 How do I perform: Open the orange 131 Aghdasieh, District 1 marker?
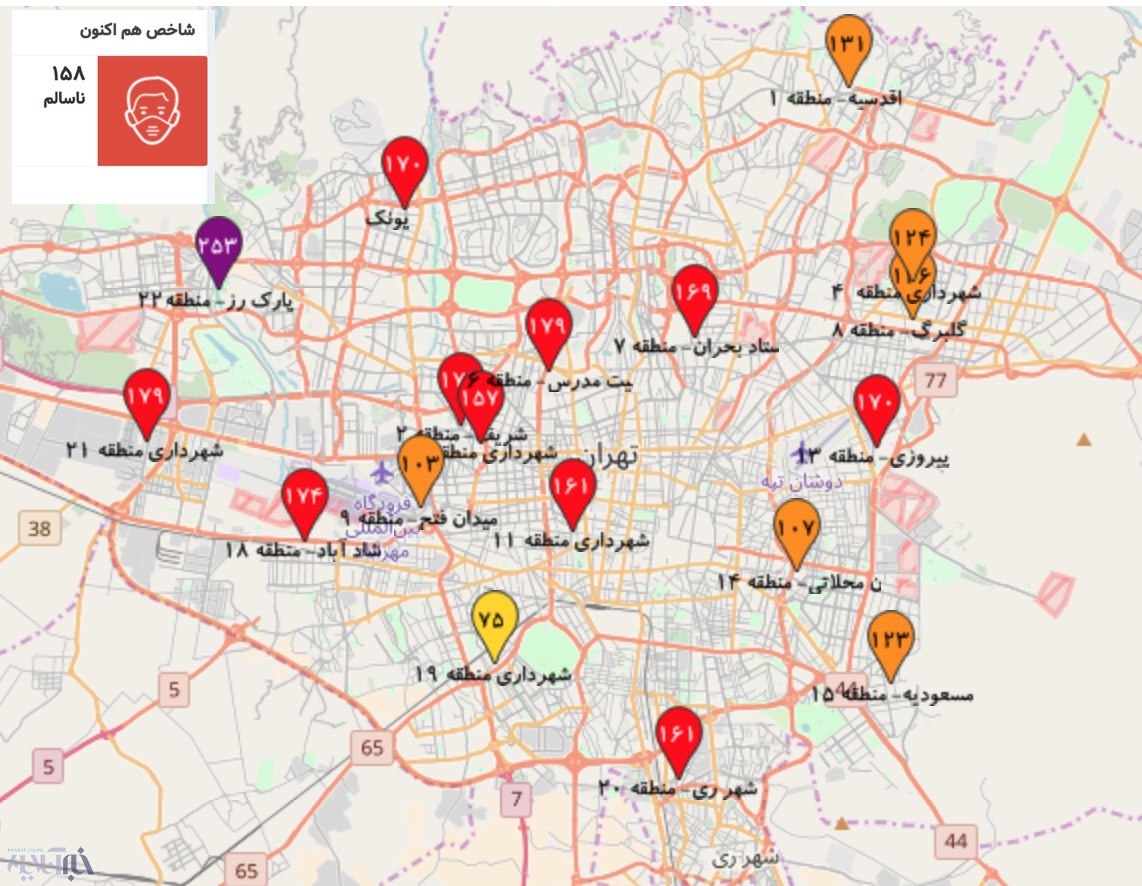click(x=848, y=43)
